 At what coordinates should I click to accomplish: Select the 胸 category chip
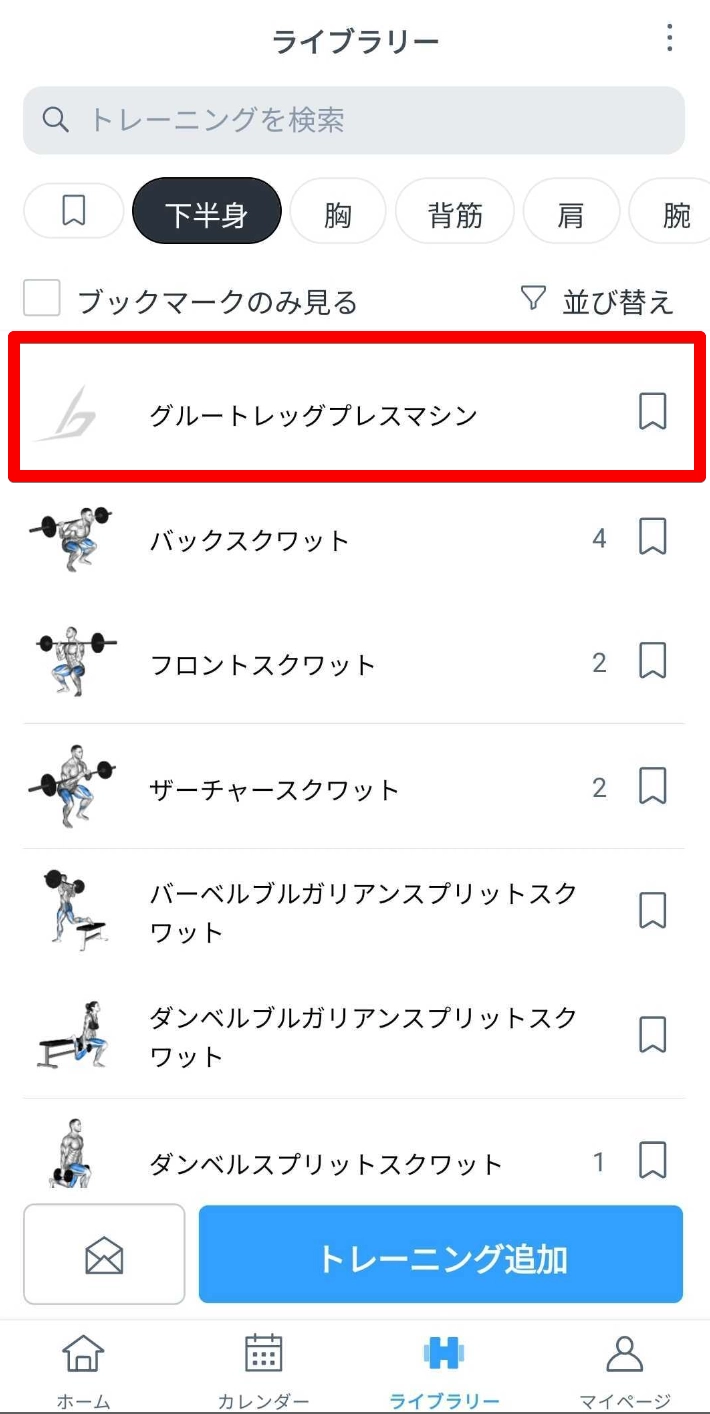tap(338, 213)
